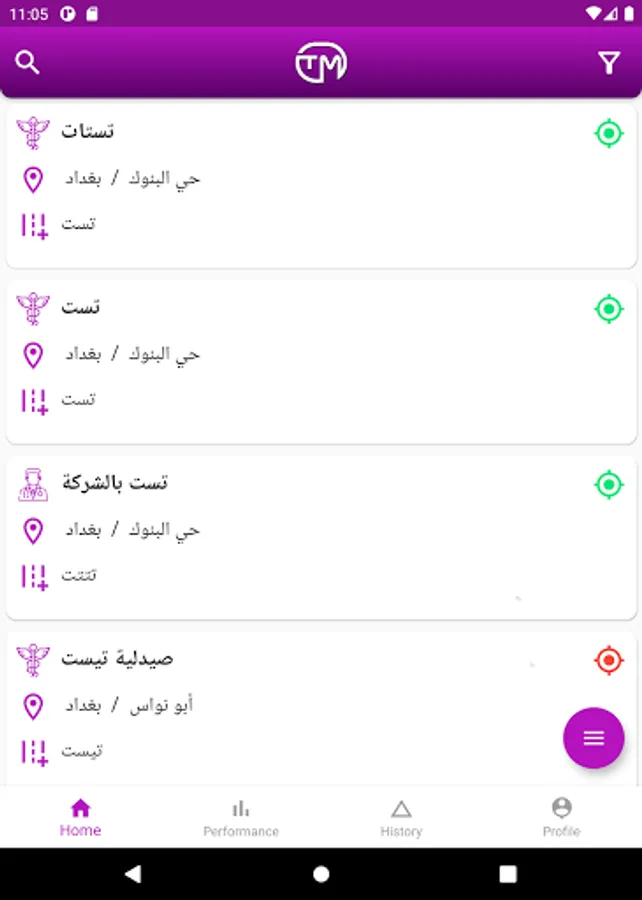Tap green location target on تست بالشركة
642x900 pixels.
pyautogui.click(x=609, y=485)
